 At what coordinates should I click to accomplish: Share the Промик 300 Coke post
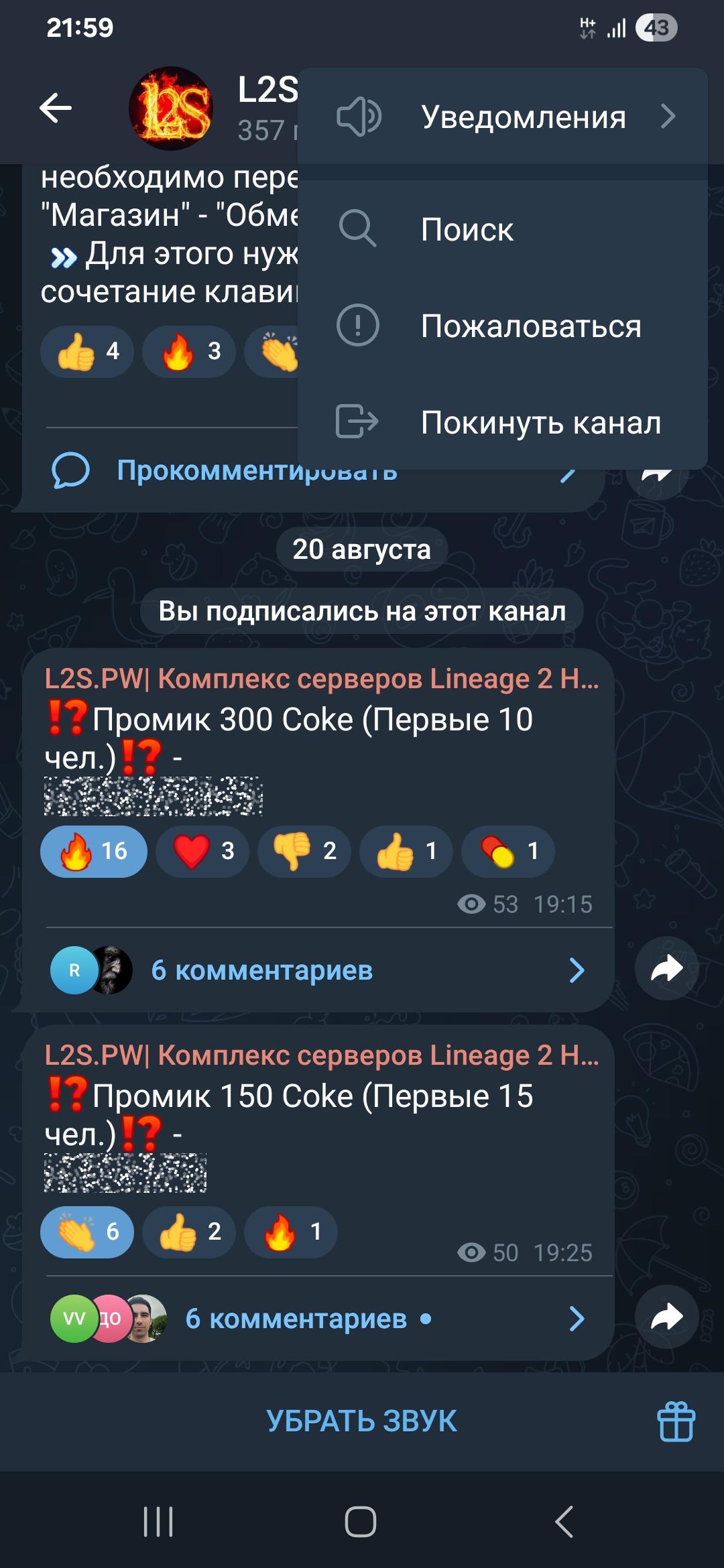(666, 969)
